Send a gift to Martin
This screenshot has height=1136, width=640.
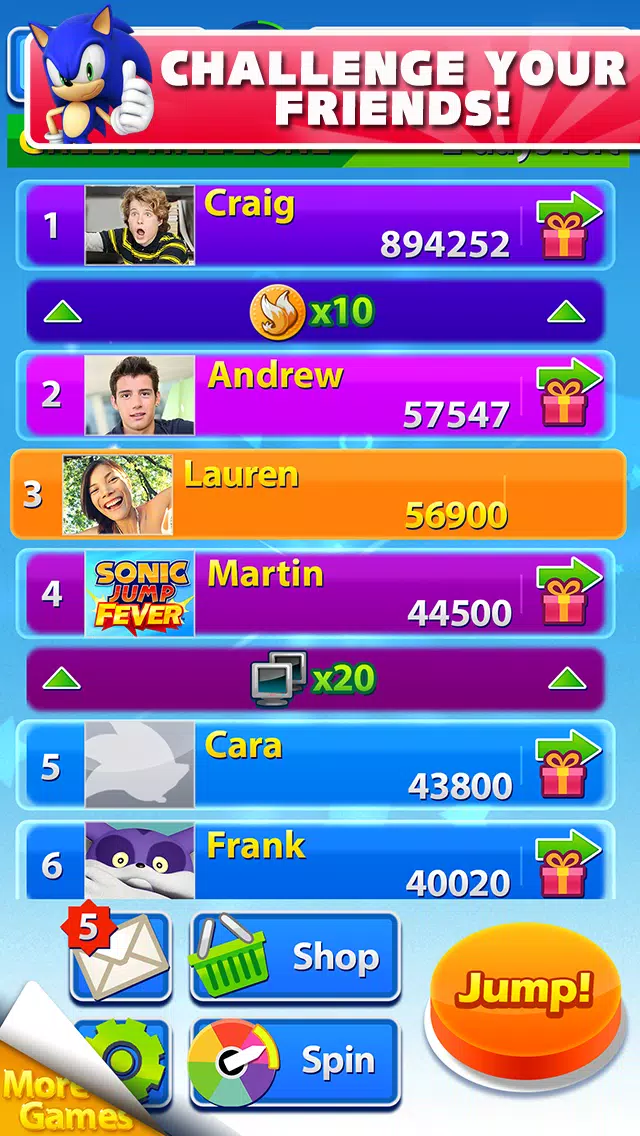(x=568, y=593)
